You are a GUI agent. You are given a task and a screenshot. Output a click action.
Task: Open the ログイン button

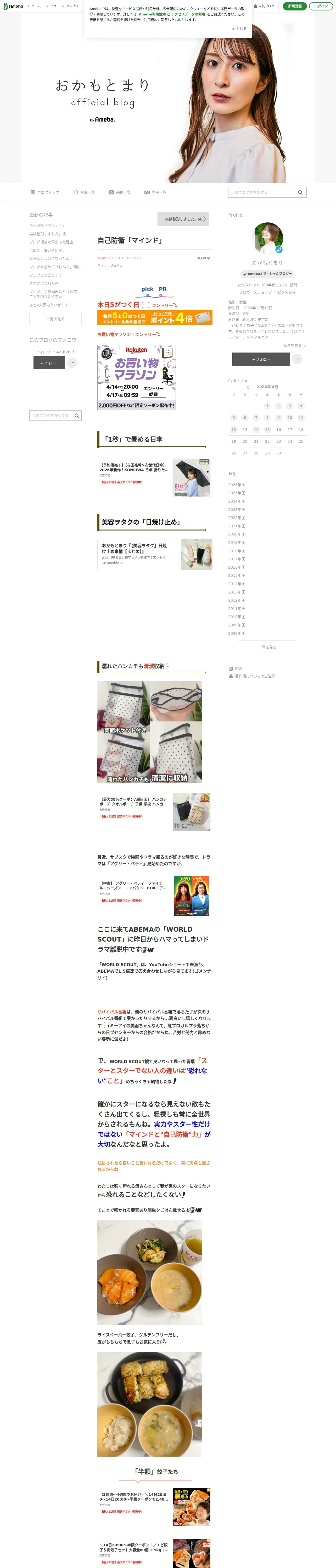[321, 6]
